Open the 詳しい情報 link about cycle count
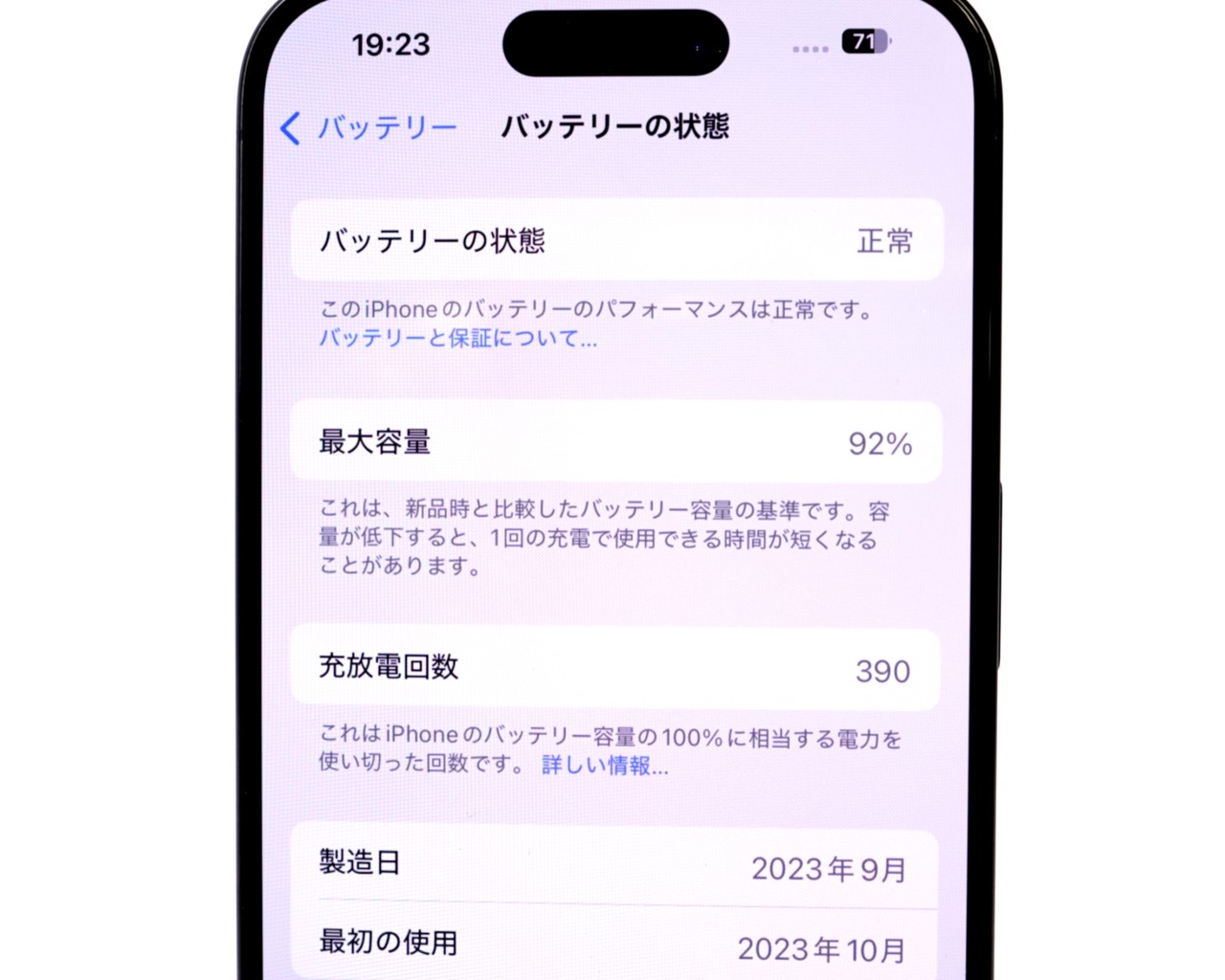The height and width of the screenshot is (980, 1225). click(x=604, y=766)
